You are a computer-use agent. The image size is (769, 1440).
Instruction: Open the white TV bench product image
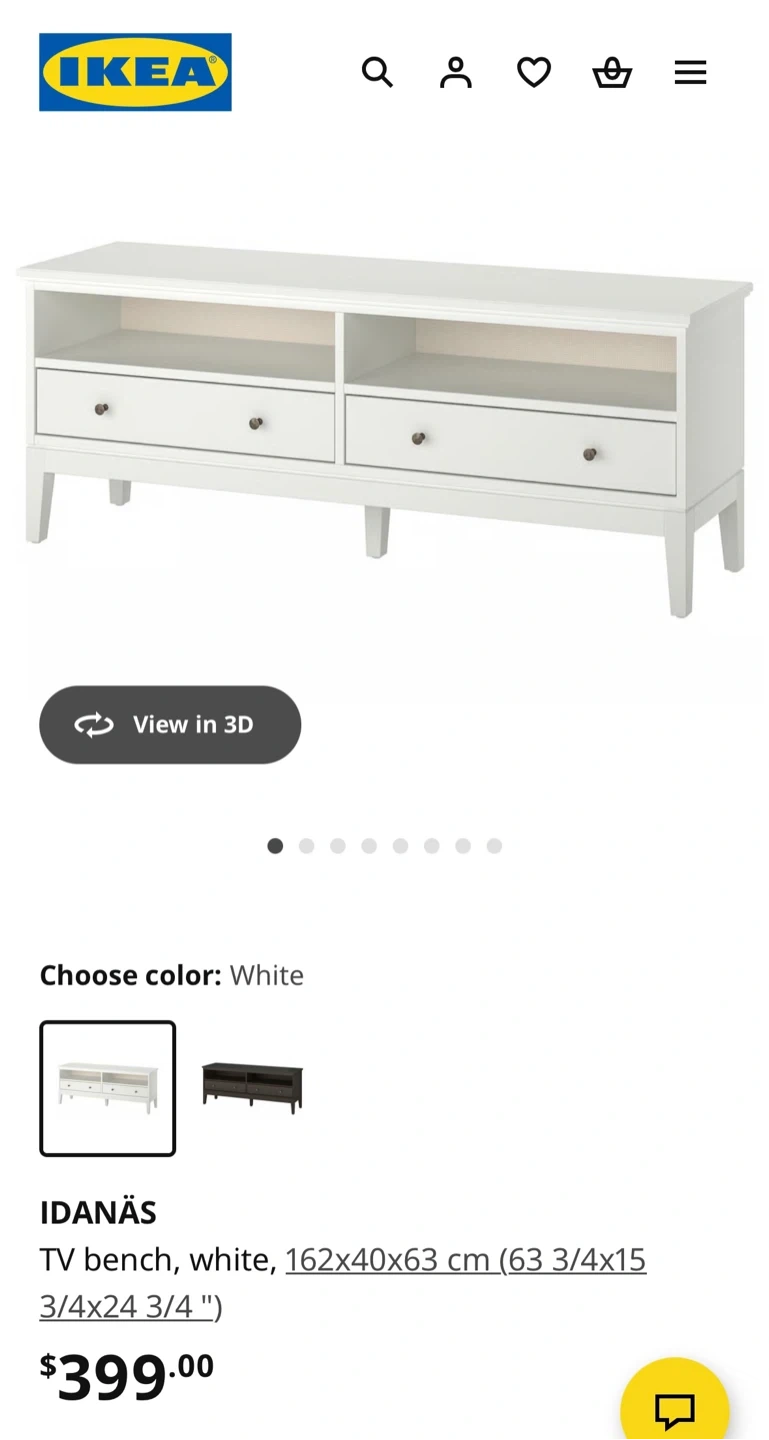pyautogui.click(x=384, y=430)
